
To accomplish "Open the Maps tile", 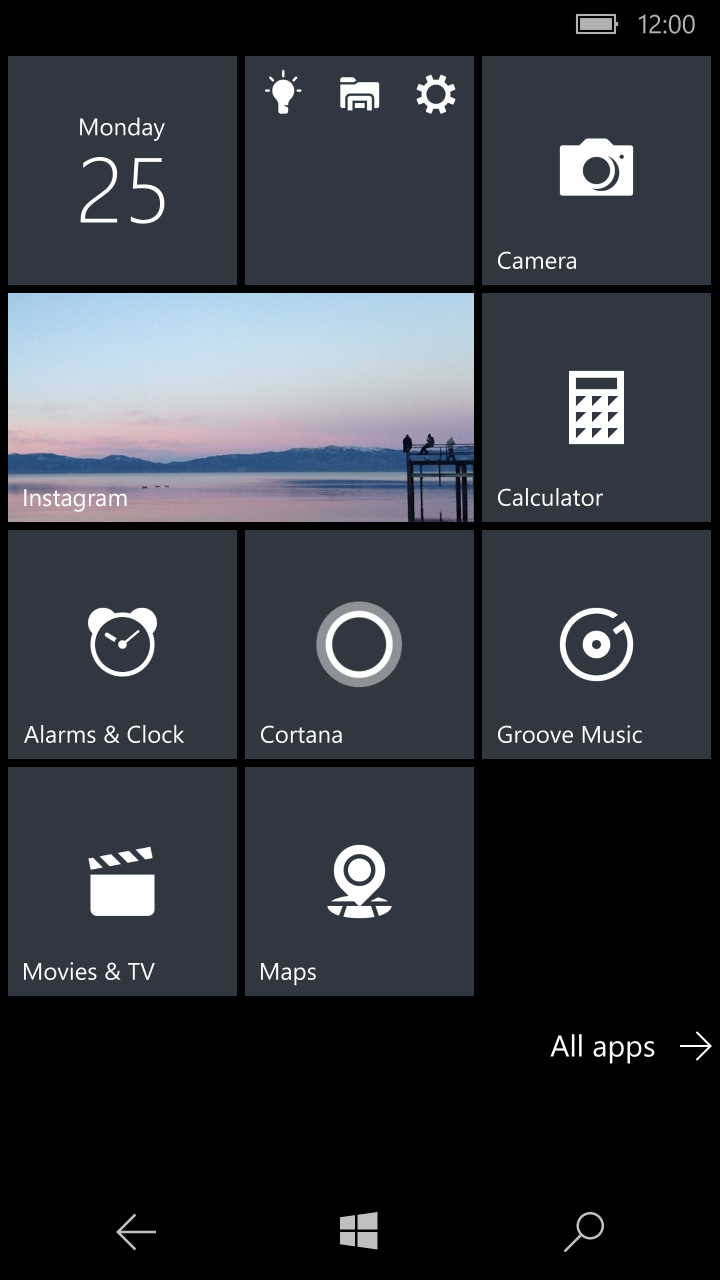I will point(359,881).
